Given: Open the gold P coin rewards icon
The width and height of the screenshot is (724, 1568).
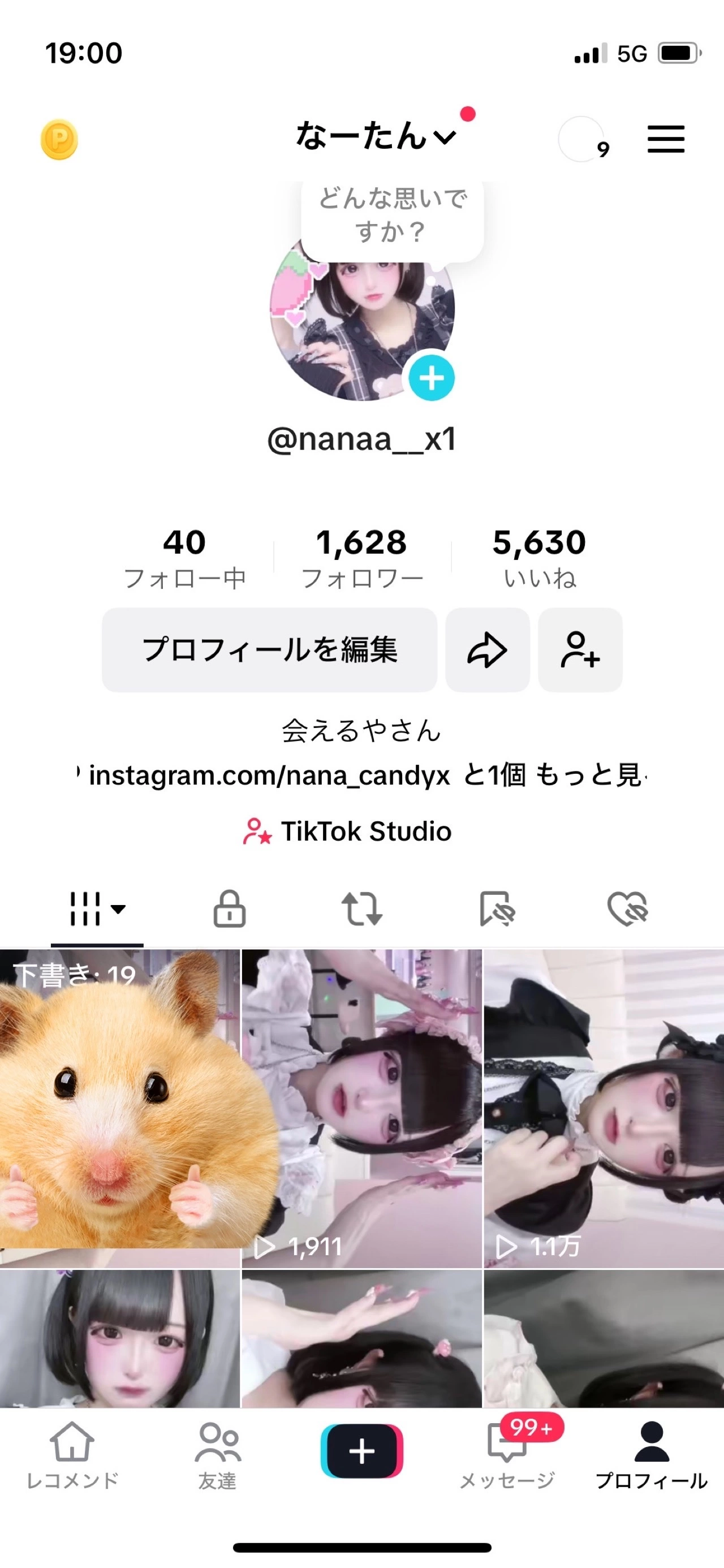Looking at the screenshot, I should [x=59, y=139].
